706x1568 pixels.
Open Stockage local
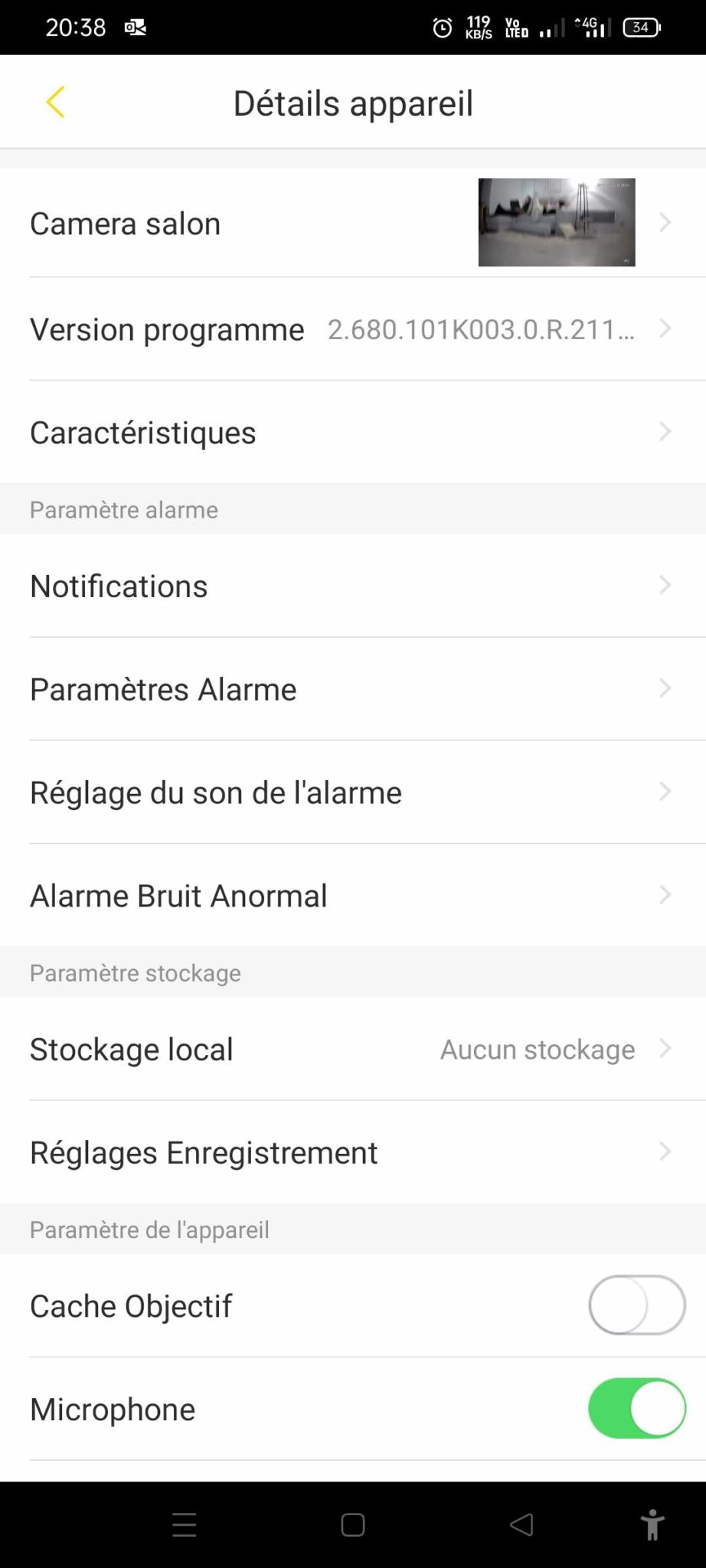(x=353, y=1049)
